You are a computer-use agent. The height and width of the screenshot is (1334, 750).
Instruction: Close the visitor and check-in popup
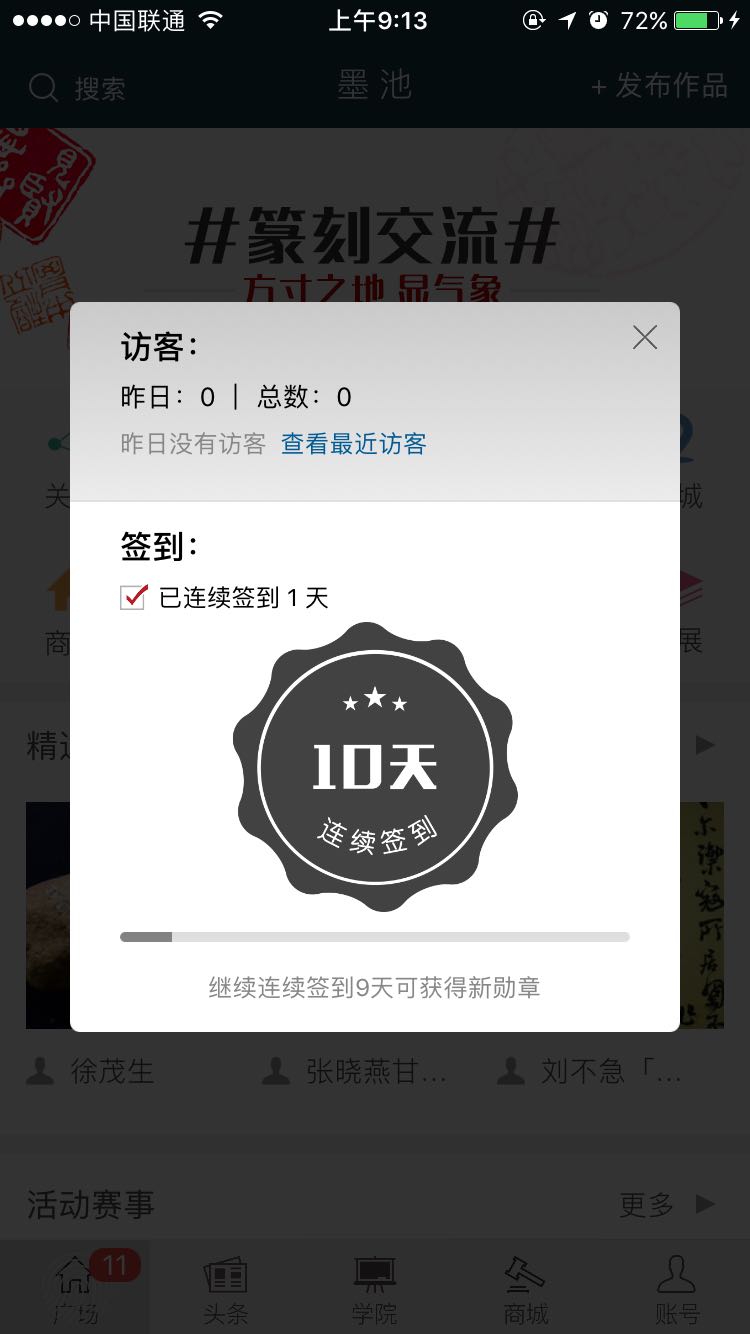tap(645, 338)
